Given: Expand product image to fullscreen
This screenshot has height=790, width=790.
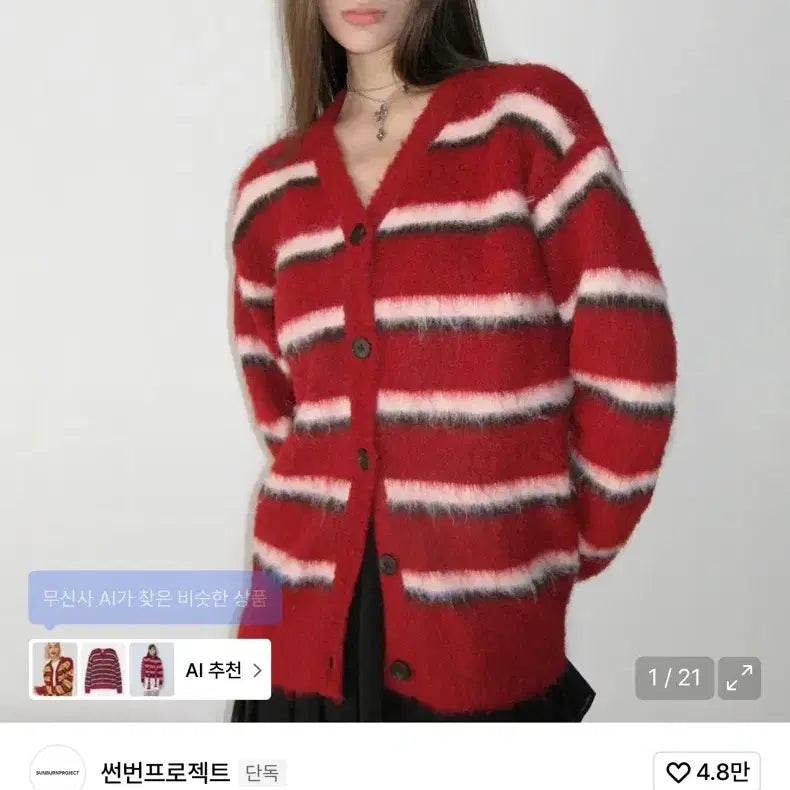Looking at the screenshot, I should 740,678.
